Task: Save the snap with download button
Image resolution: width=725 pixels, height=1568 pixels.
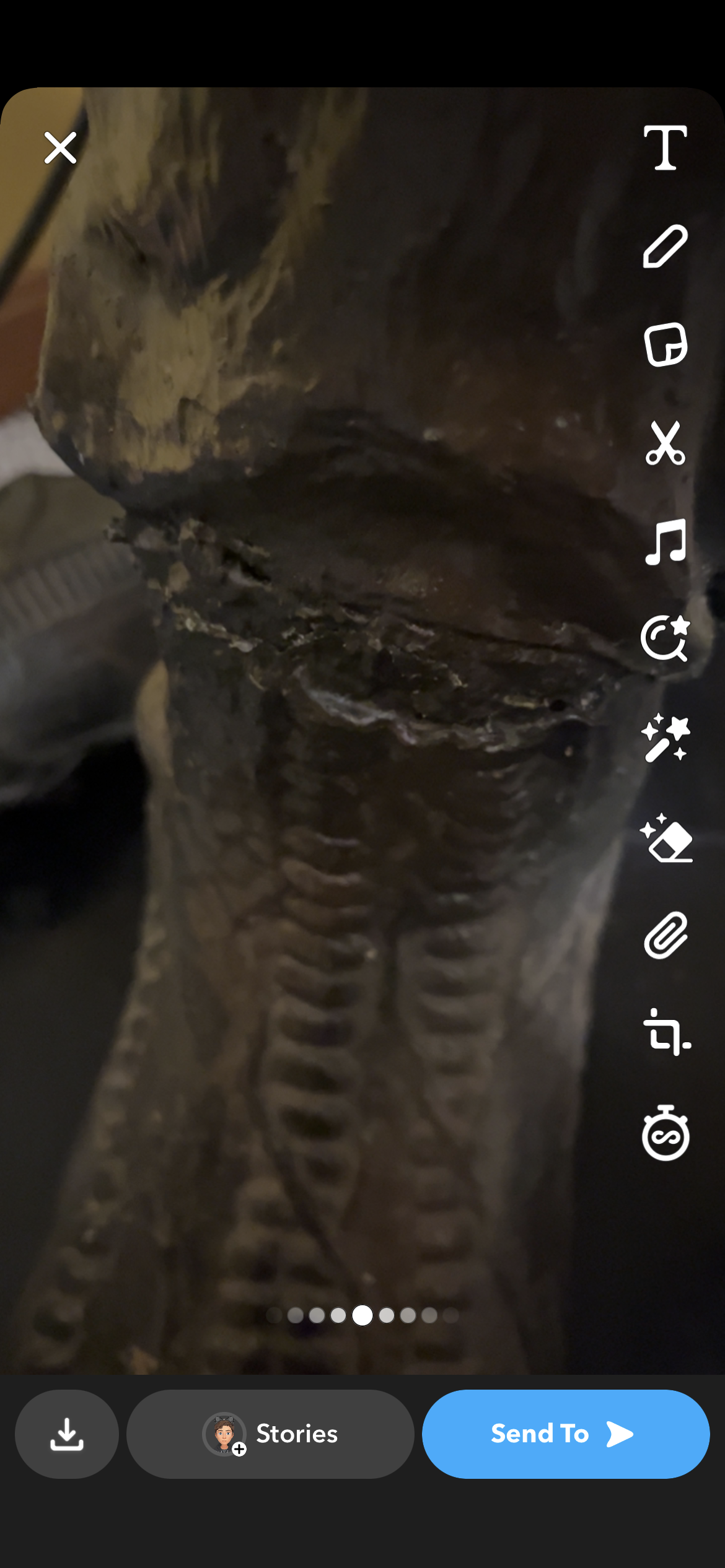Action: click(67, 1434)
